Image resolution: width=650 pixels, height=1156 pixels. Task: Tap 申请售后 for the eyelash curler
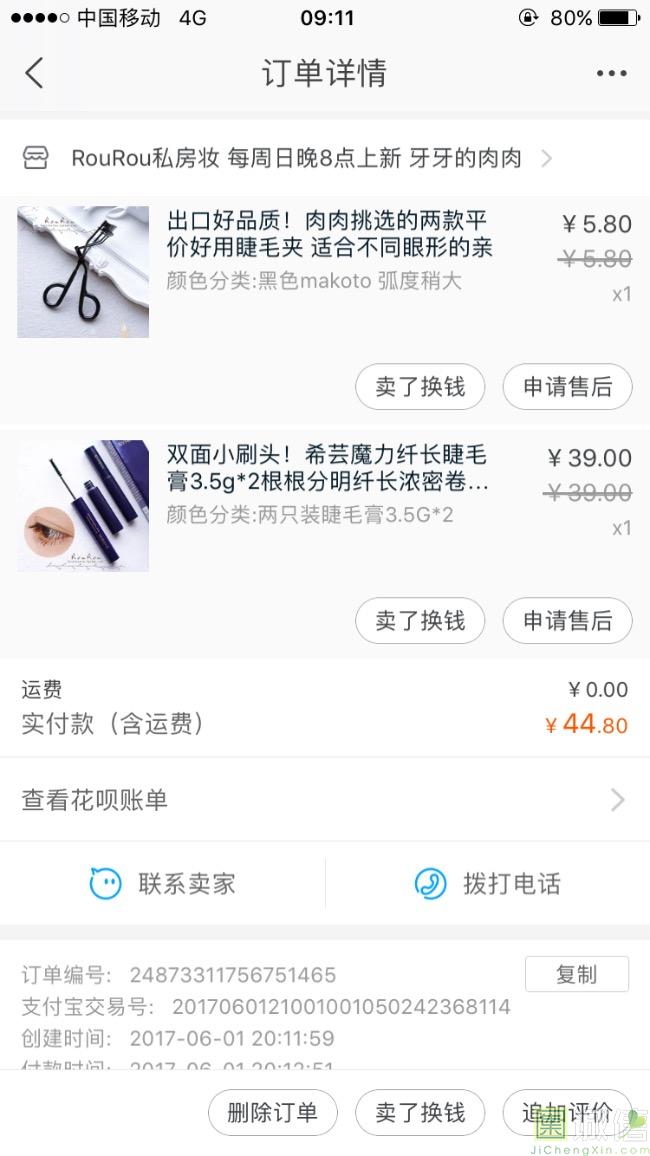pyautogui.click(x=567, y=387)
